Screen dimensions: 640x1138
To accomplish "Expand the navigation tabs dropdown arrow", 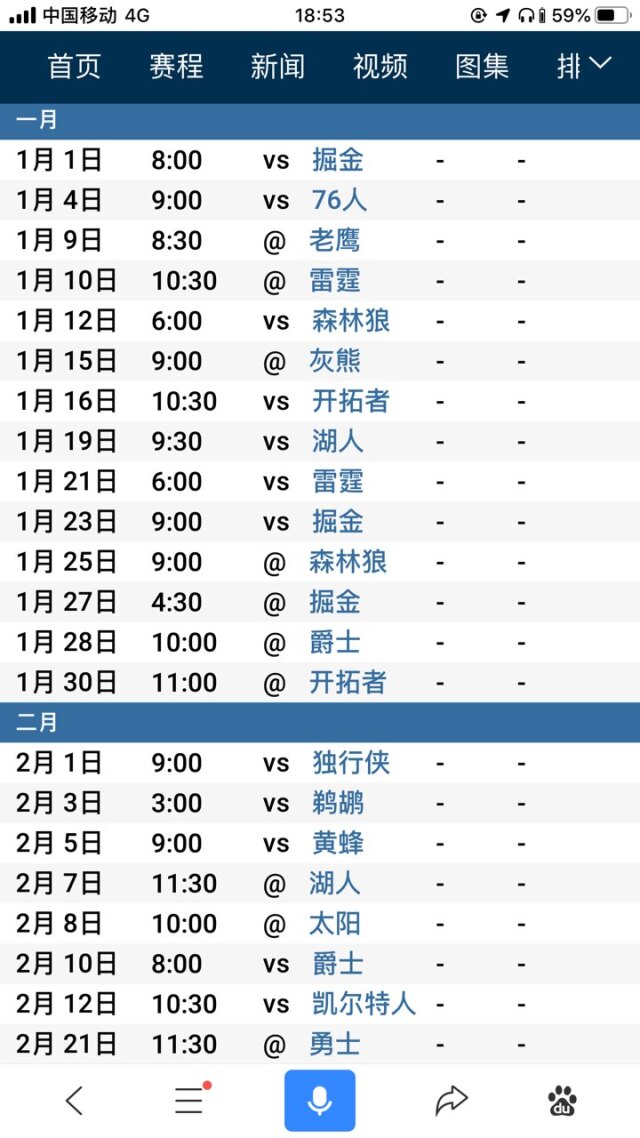I will [x=599, y=64].
